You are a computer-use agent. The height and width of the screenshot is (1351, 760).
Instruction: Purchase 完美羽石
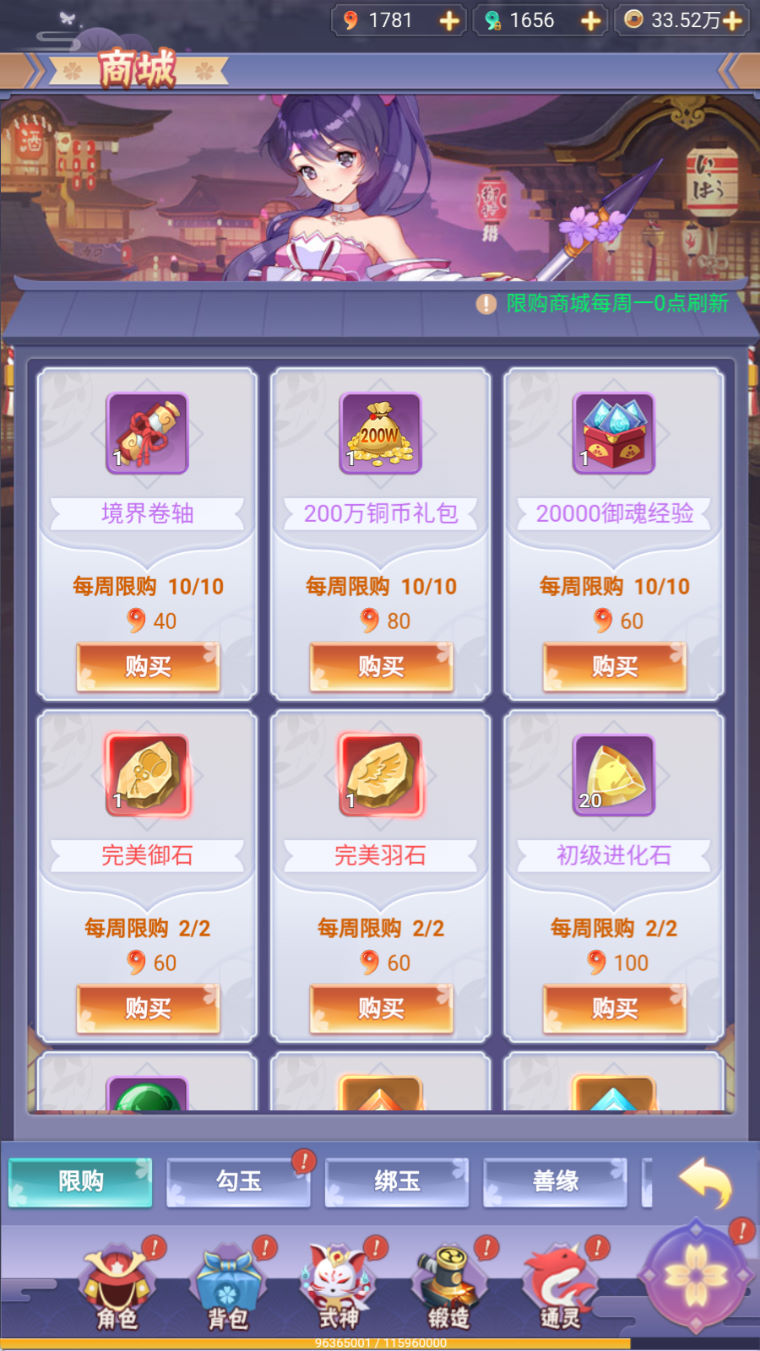point(381,1008)
